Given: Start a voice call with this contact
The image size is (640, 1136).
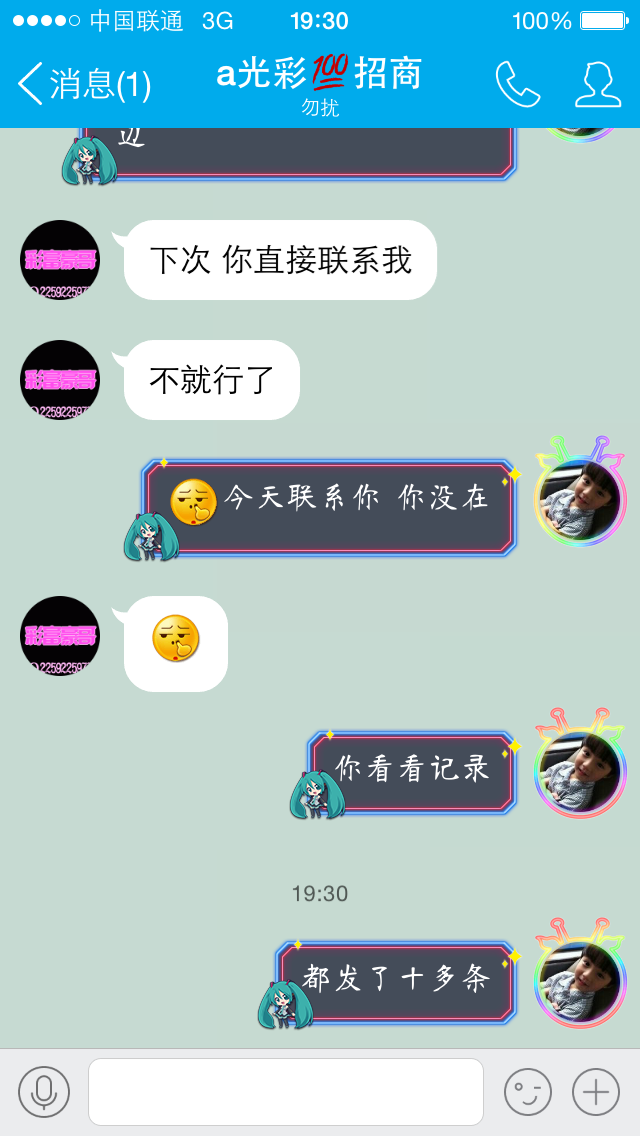Looking at the screenshot, I should [x=518, y=84].
